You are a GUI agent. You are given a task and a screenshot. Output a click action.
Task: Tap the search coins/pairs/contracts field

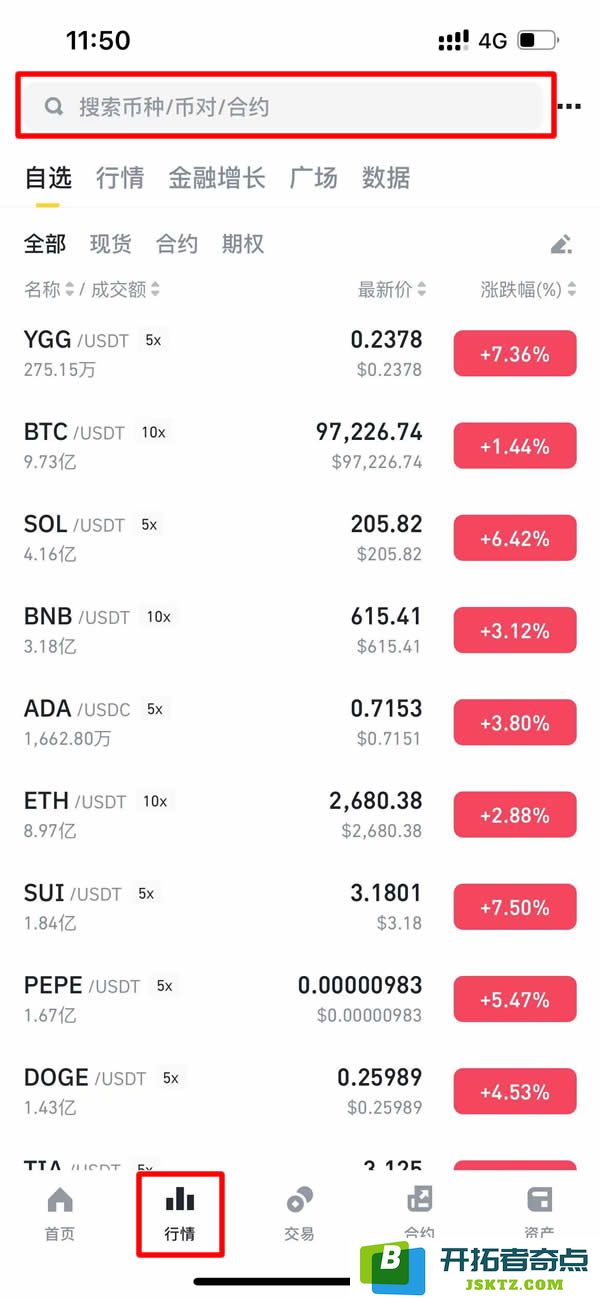pyautogui.click(x=283, y=106)
